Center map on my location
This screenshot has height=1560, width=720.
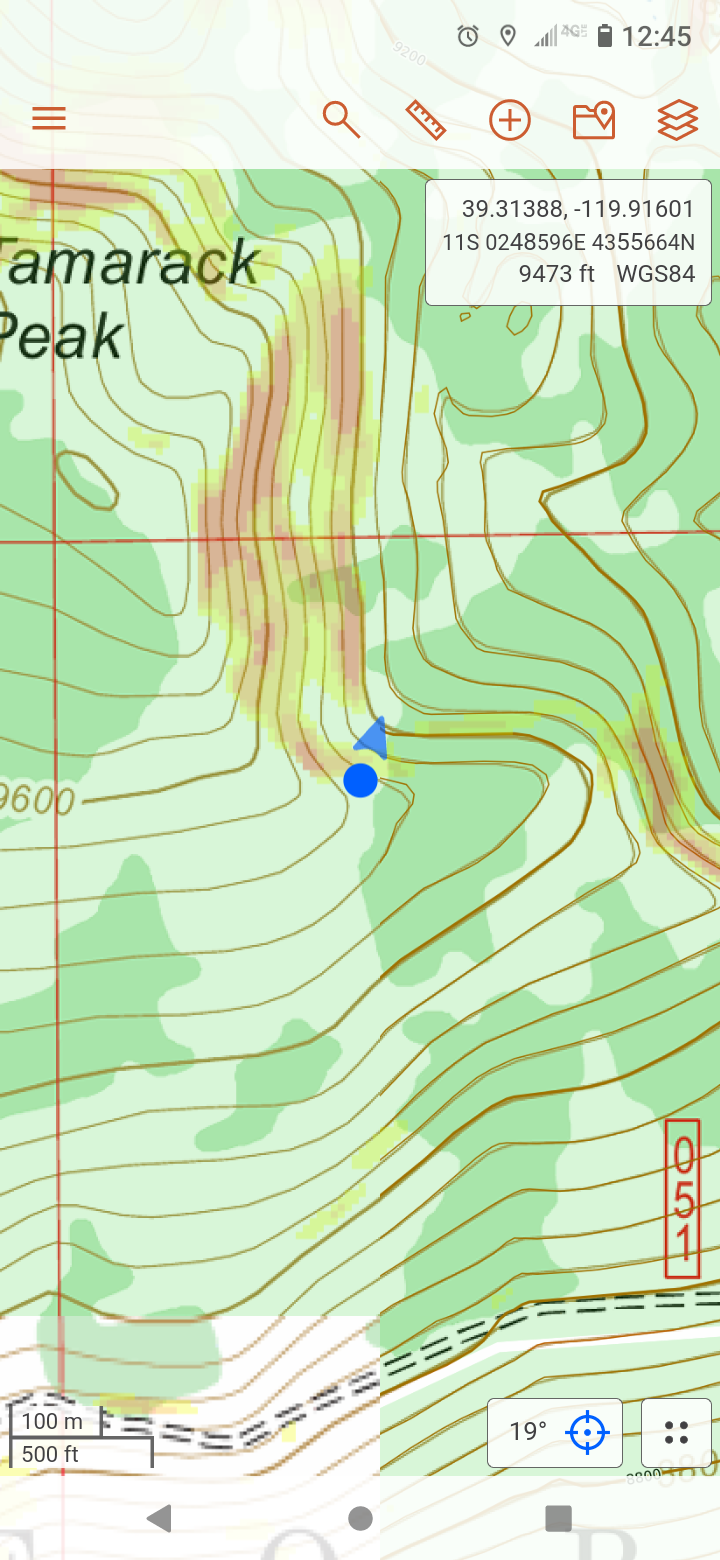click(x=587, y=1432)
